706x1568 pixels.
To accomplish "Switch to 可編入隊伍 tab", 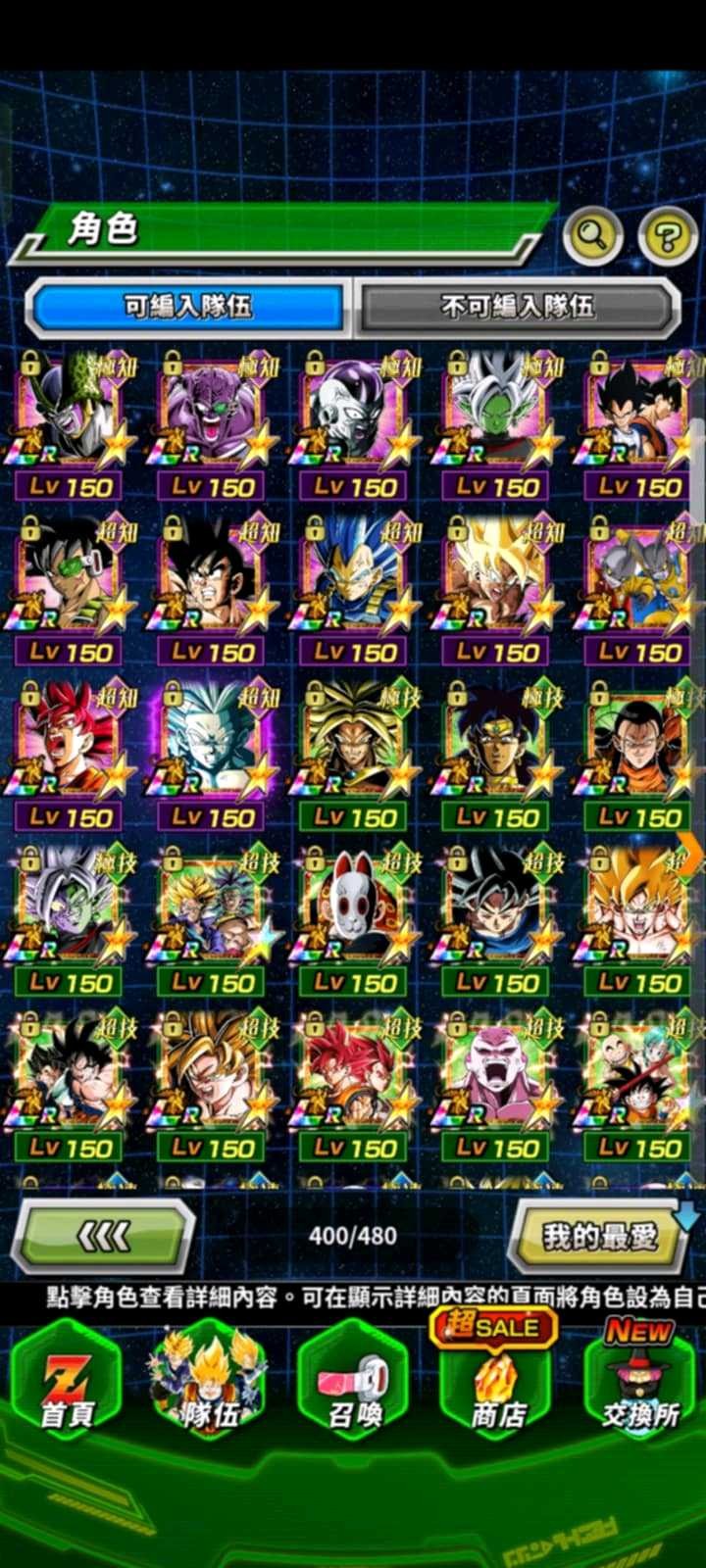I will [187, 307].
